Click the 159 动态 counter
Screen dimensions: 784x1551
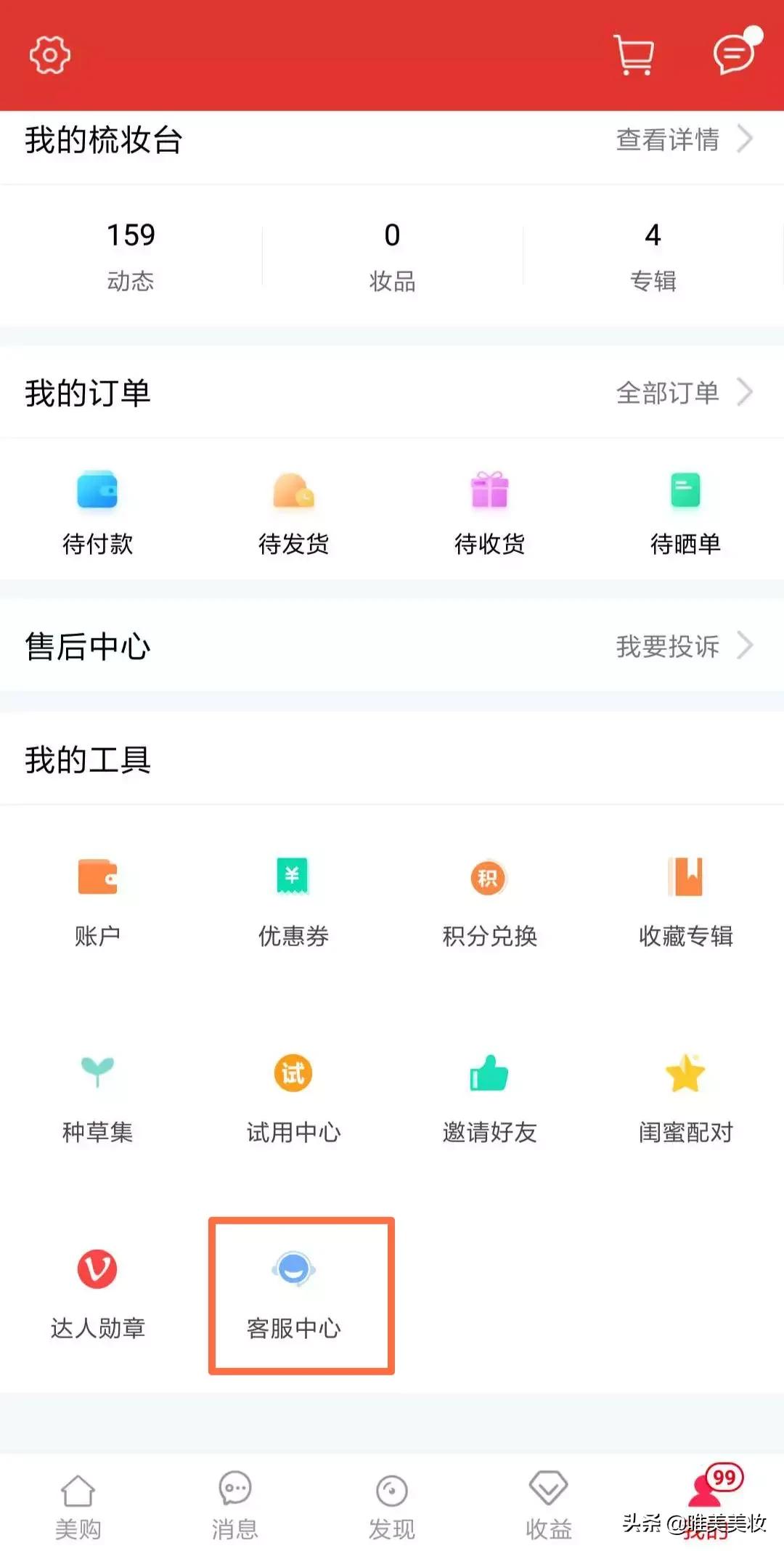[131, 254]
